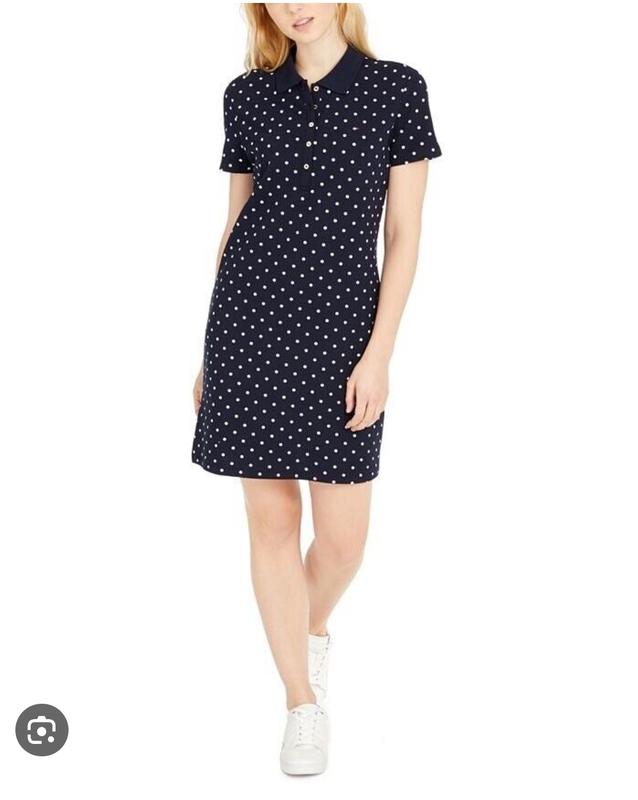Open the visual search lens icon
The height and width of the screenshot is (800, 638).
pos(42,730)
